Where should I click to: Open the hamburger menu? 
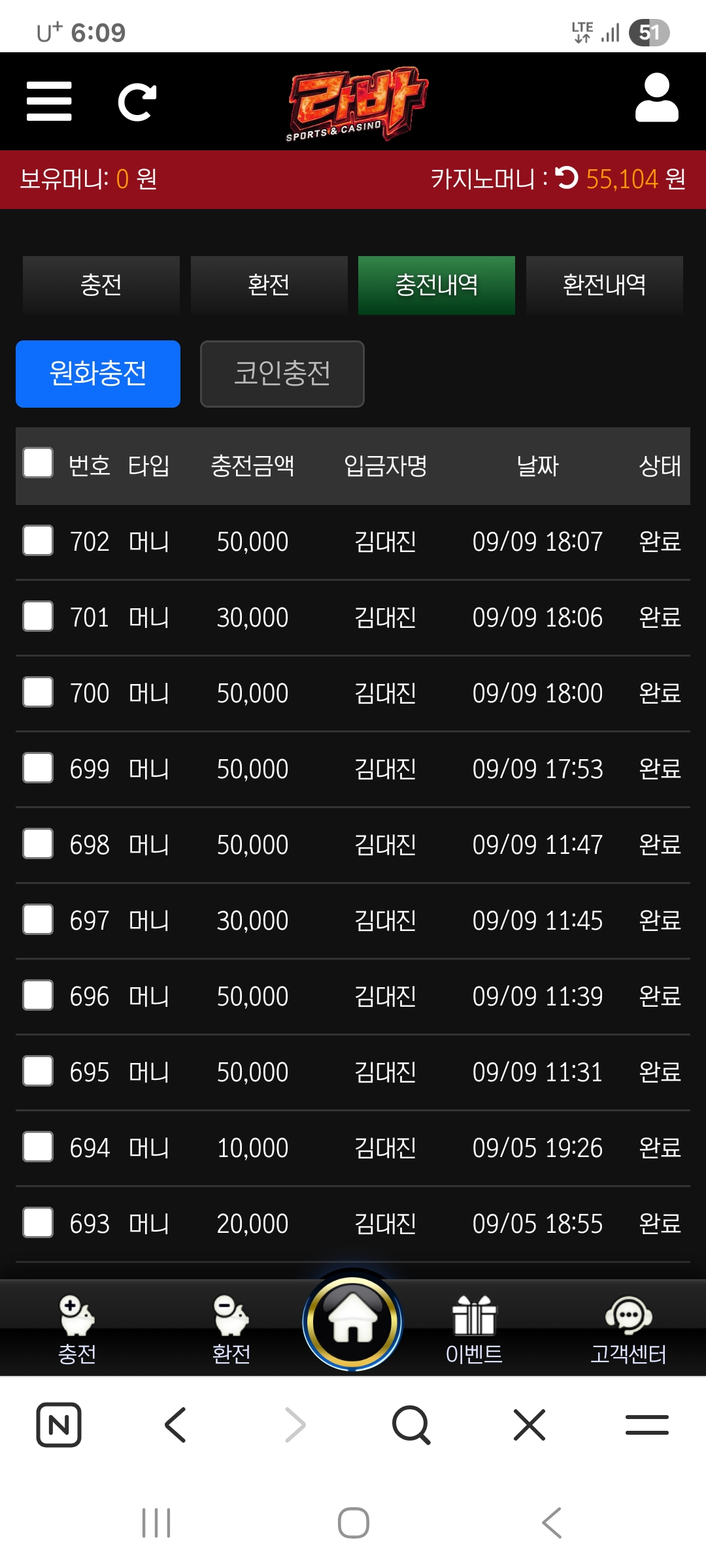(49, 101)
